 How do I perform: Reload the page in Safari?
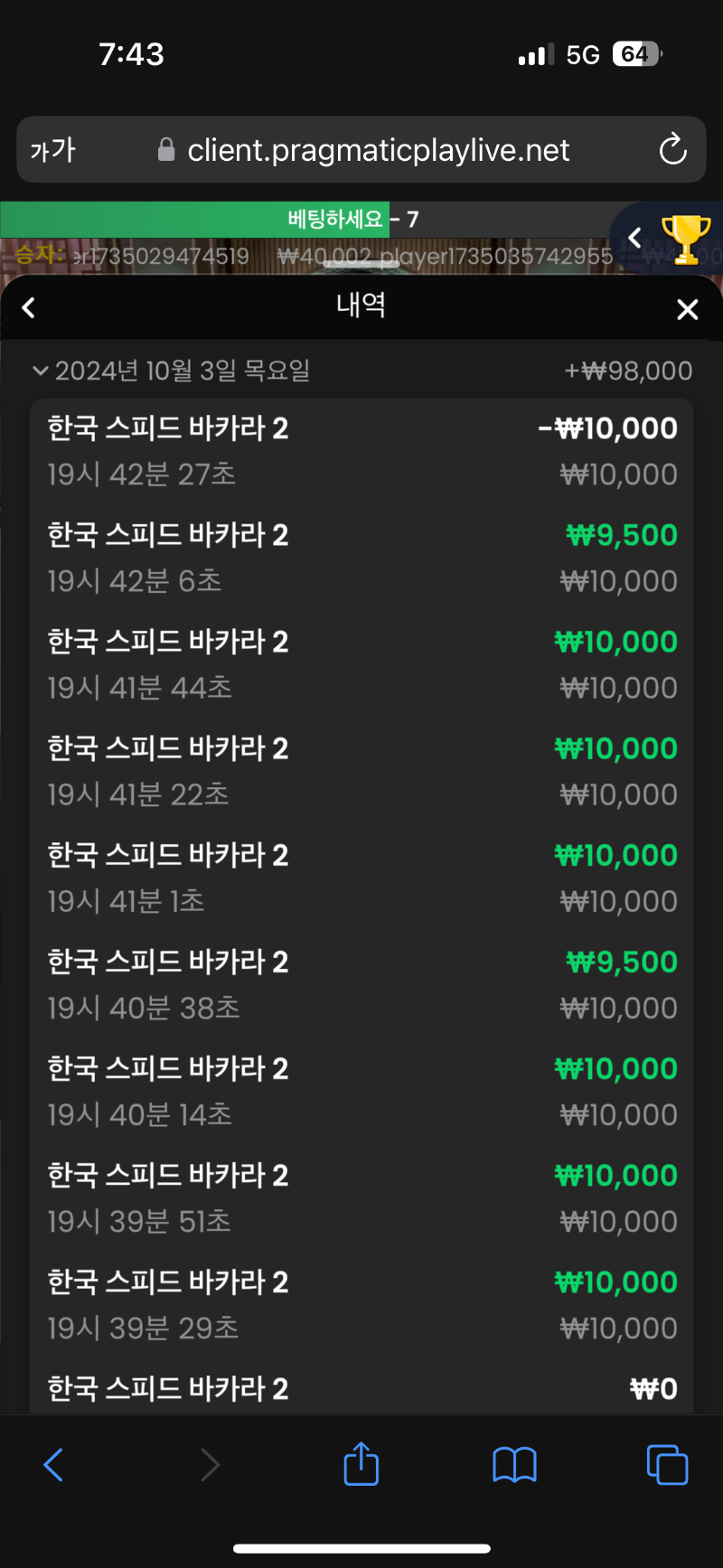pyautogui.click(x=672, y=149)
